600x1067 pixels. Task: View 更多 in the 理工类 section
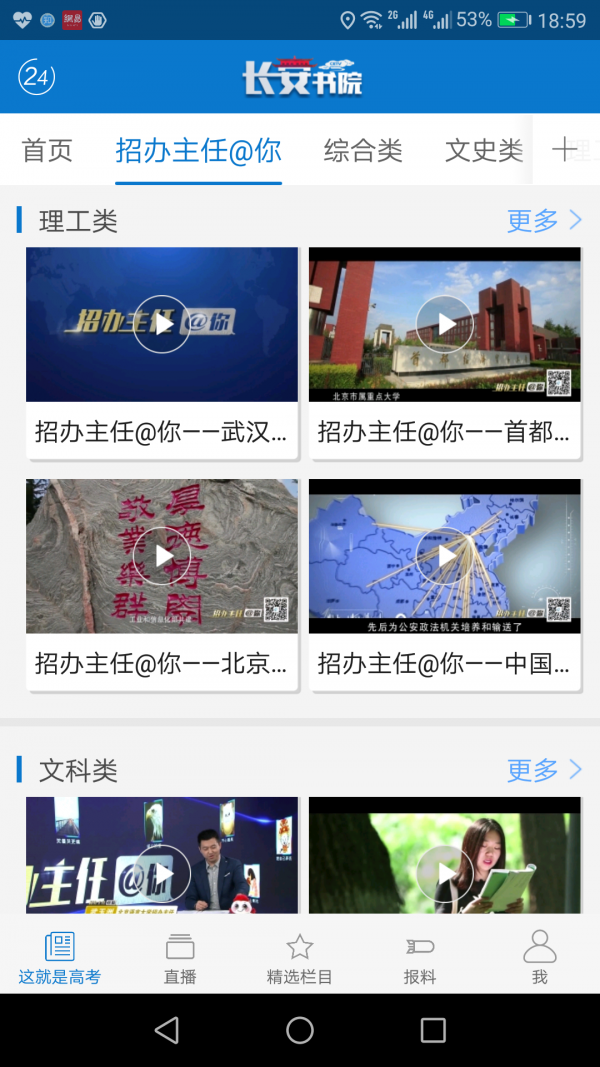coord(544,221)
